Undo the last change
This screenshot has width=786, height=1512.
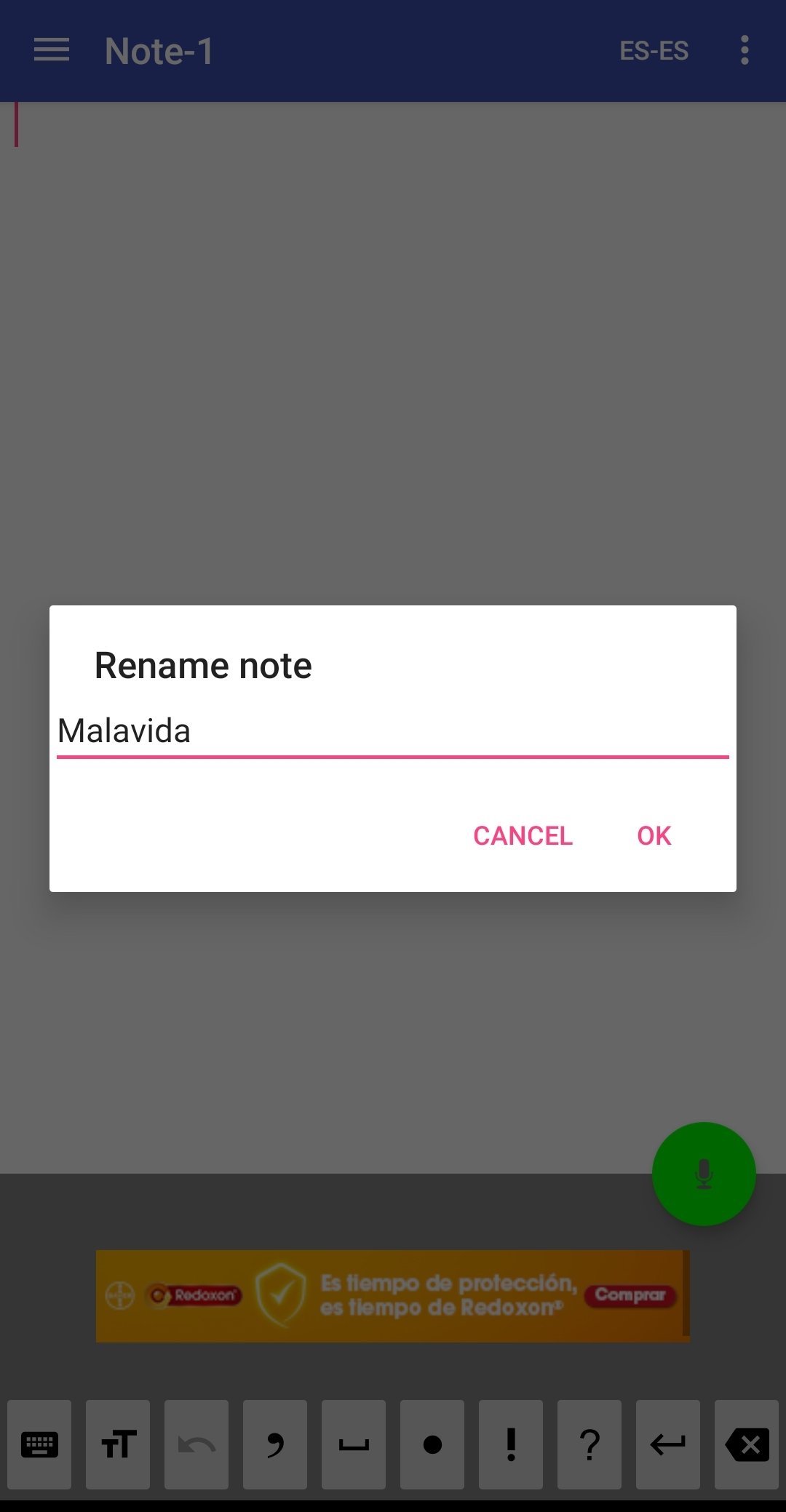click(196, 1444)
